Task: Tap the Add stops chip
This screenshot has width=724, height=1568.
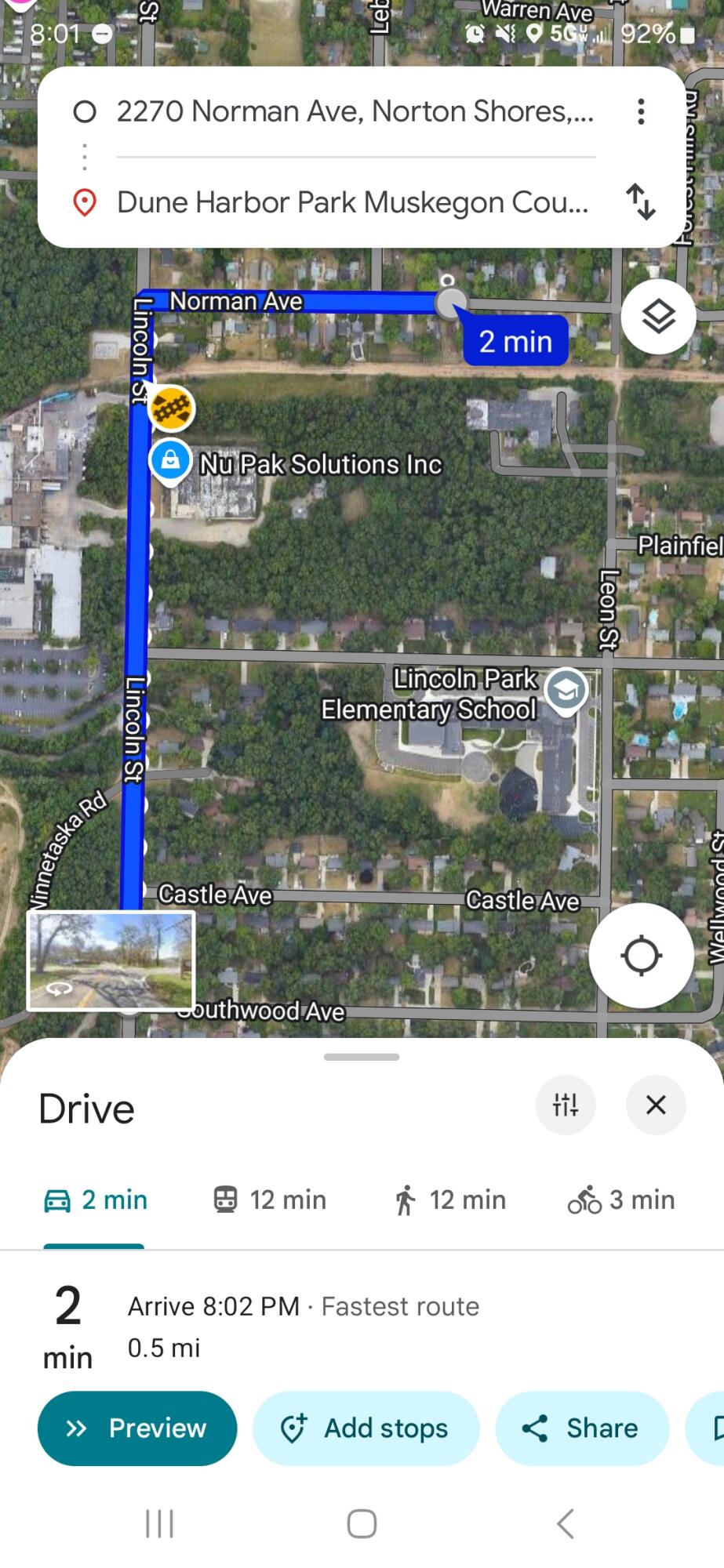Action: coord(366,1428)
